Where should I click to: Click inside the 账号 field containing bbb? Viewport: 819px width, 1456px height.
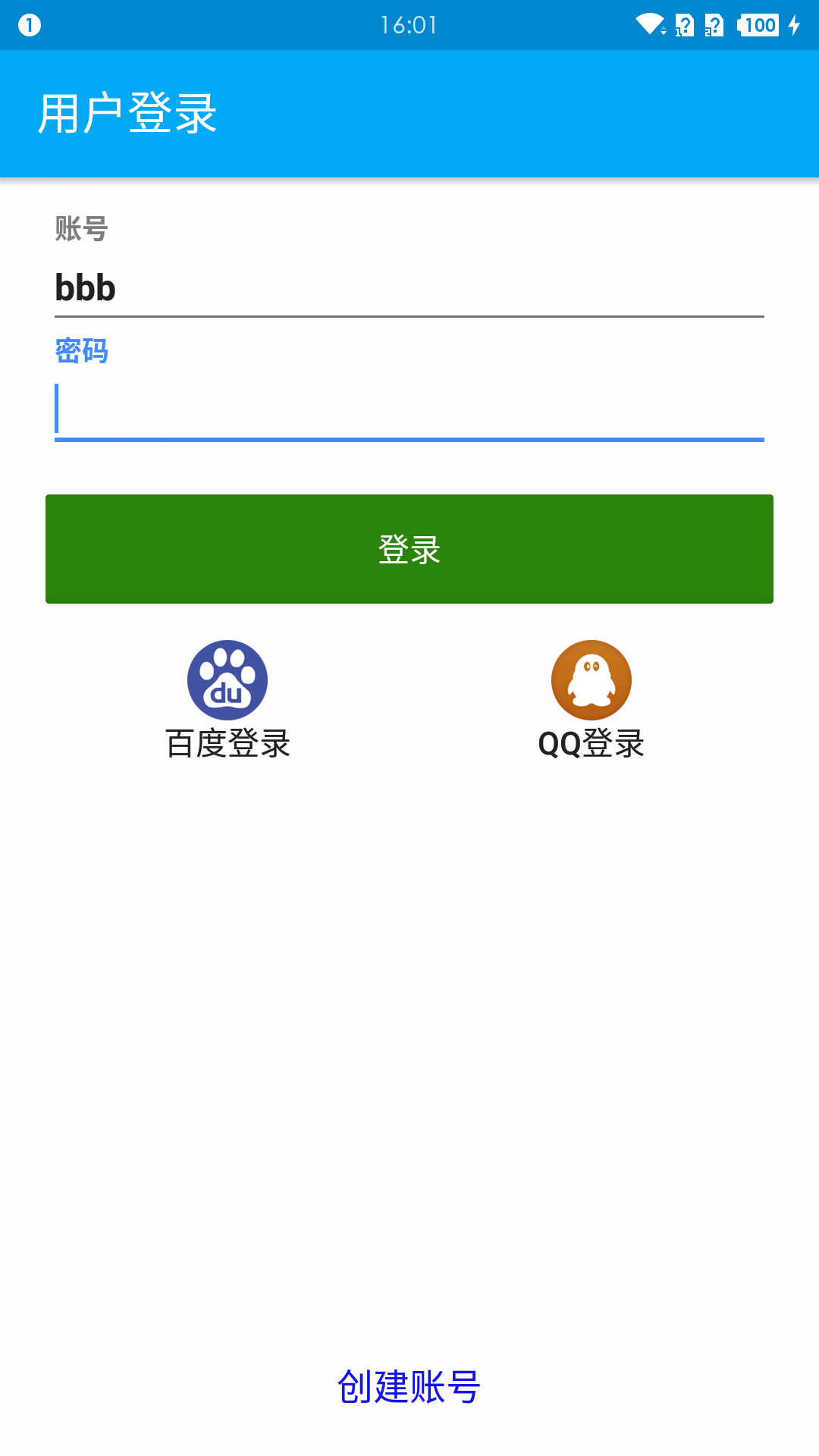pos(409,288)
